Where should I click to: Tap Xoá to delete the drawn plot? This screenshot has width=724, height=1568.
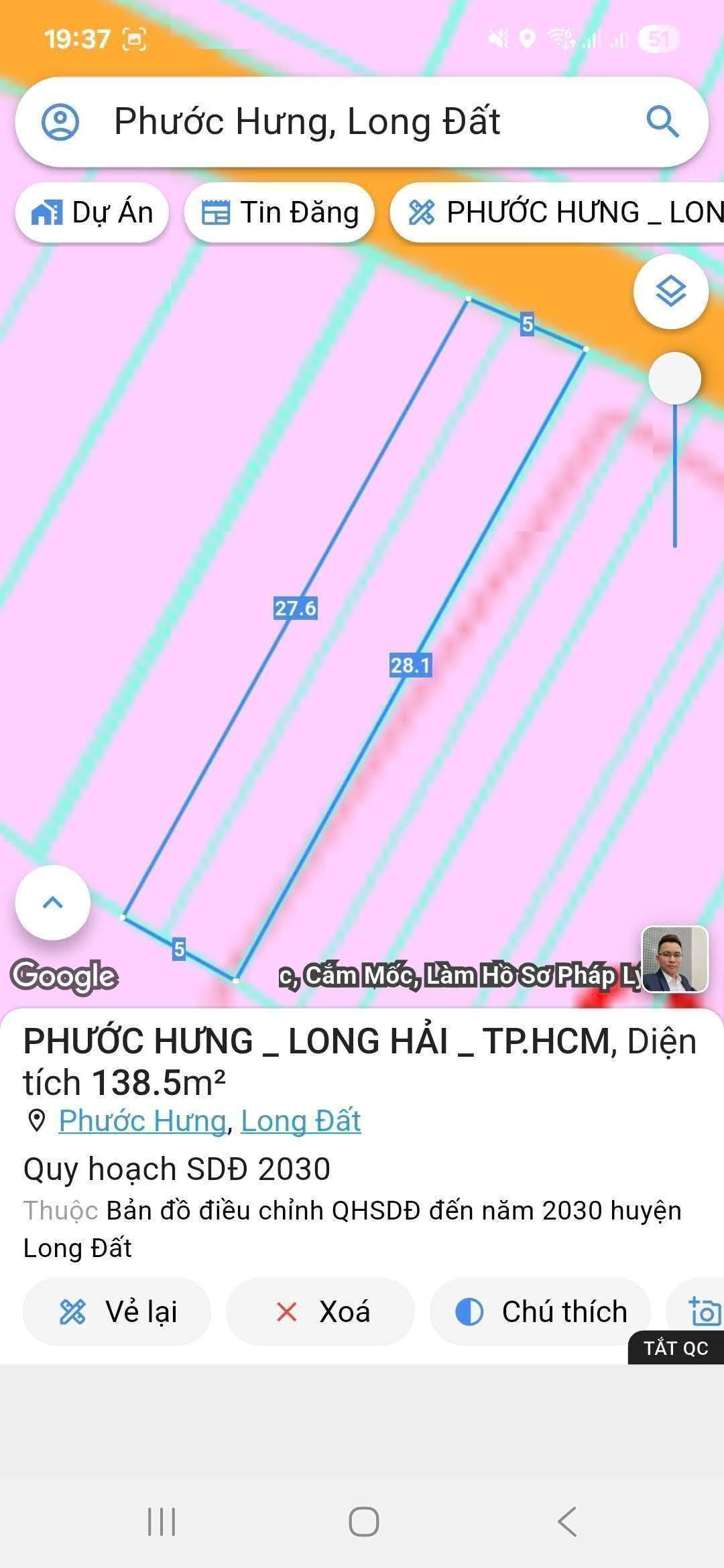(320, 1311)
